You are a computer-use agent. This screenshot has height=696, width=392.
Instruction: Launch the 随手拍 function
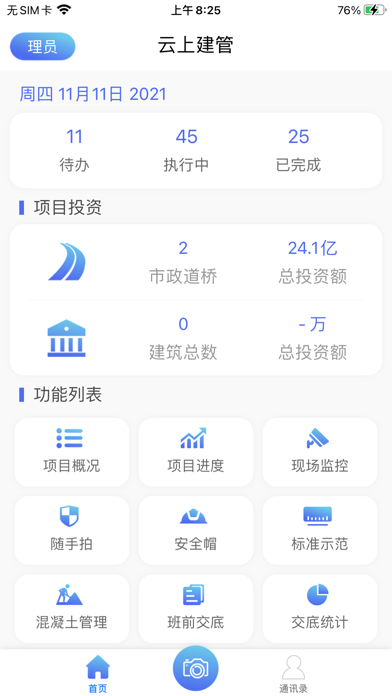[x=72, y=530]
